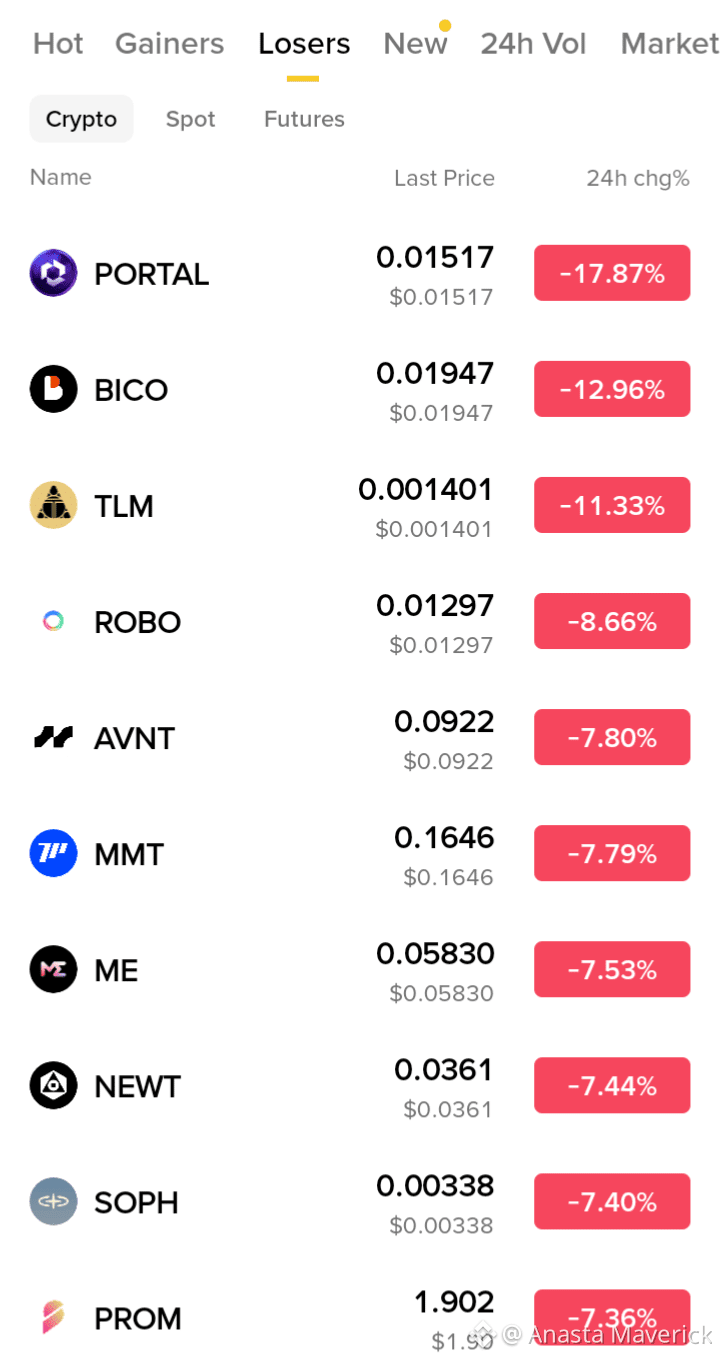720x1360 pixels.
Task: Open the Market tab
Action: (x=670, y=44)
